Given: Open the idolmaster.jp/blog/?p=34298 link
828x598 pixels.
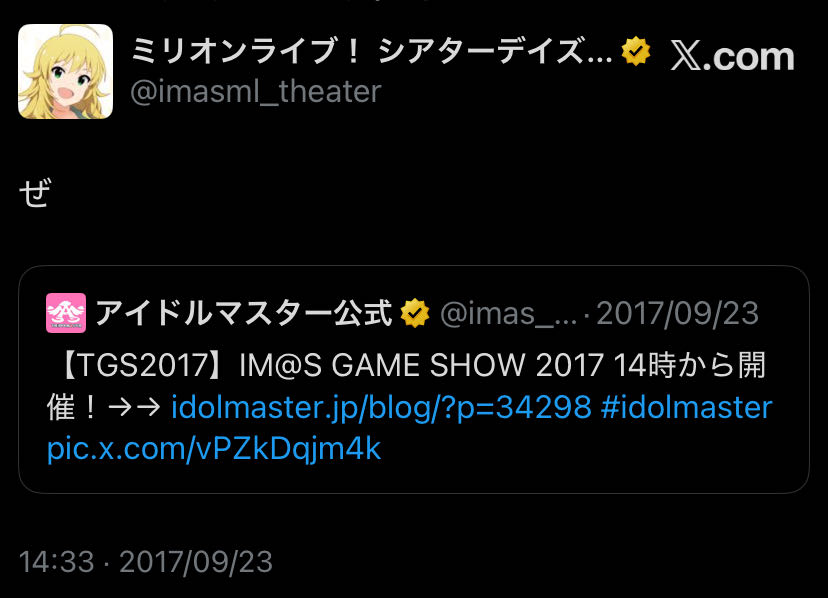Looking at the screenshot, I should point(381,408).
